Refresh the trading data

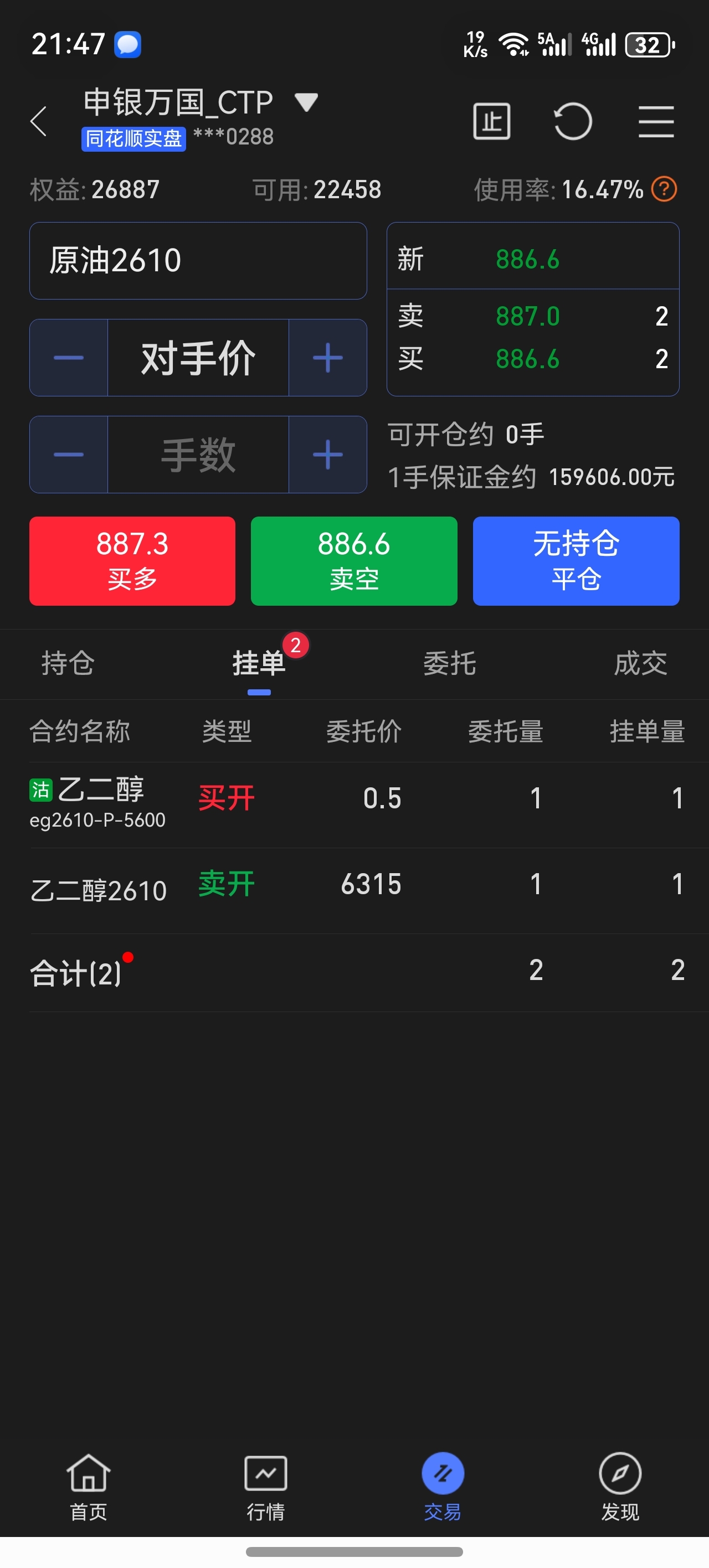[x=572, y=121]
